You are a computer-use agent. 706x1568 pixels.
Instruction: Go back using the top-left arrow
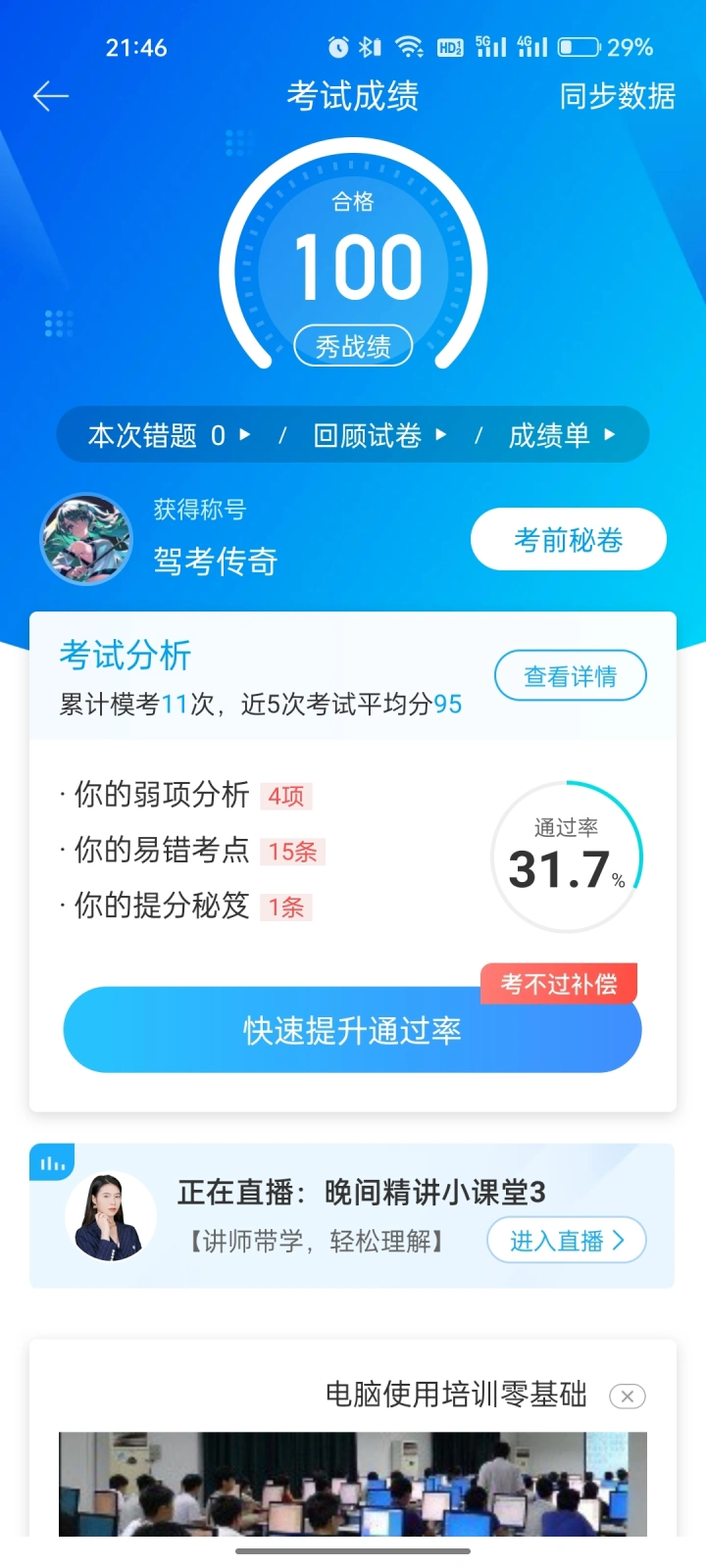51,96
